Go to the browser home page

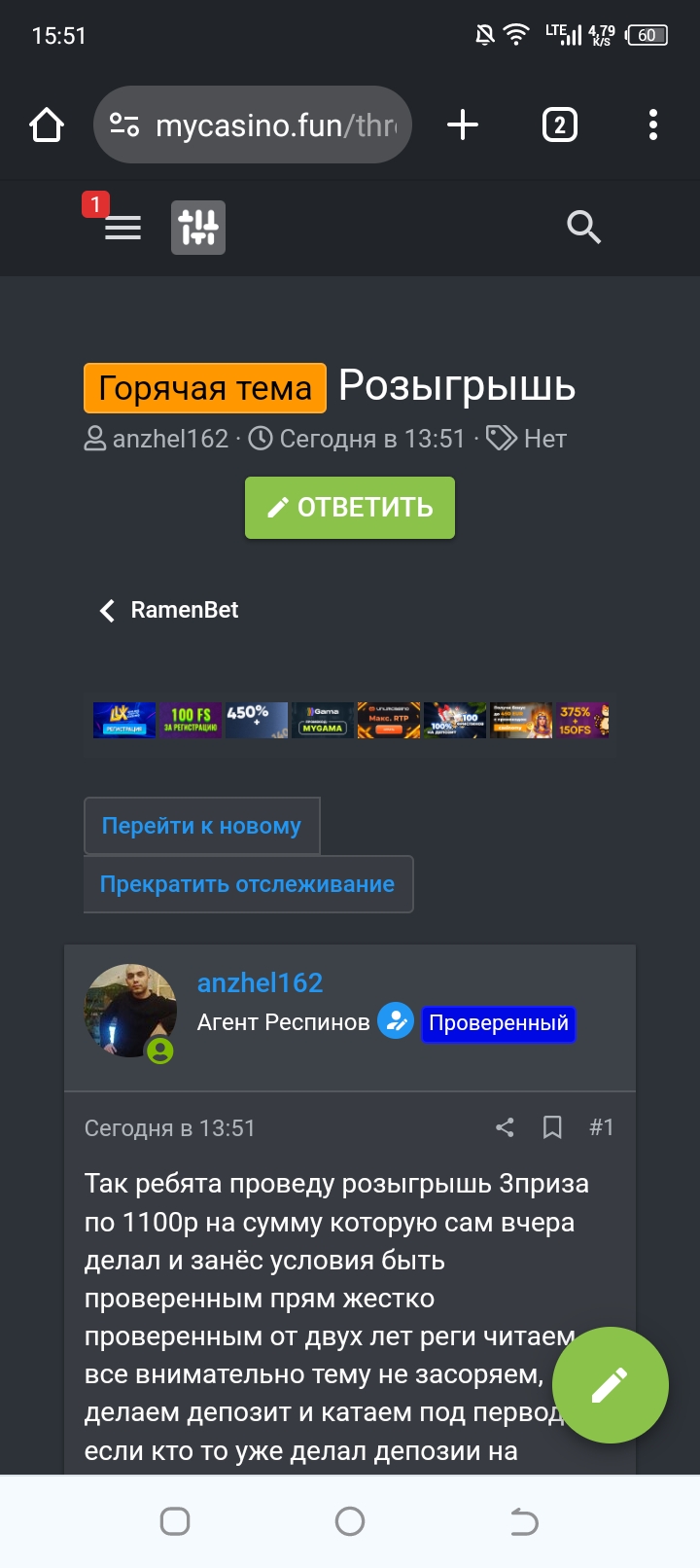click(47, 125)
